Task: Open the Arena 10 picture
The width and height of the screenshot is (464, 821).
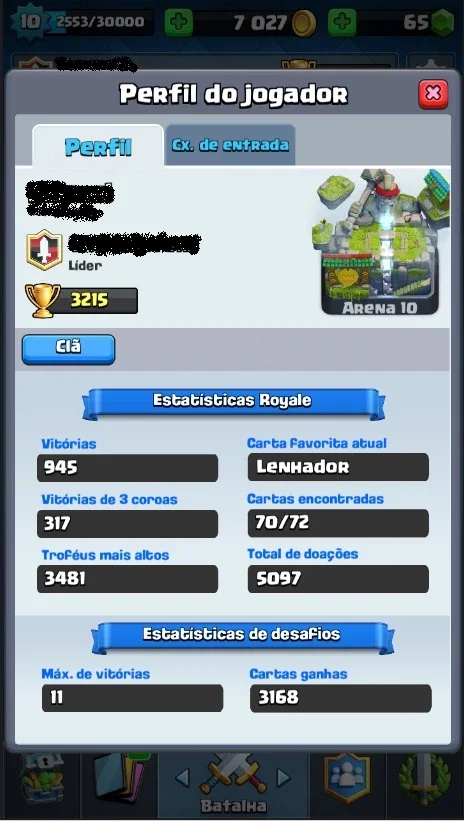Action: (x=381, y=242)
